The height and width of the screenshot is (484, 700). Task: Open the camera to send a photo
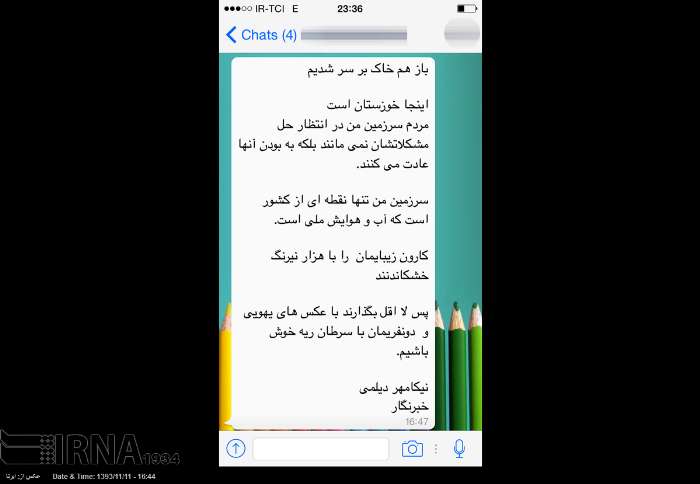(412, 449)
